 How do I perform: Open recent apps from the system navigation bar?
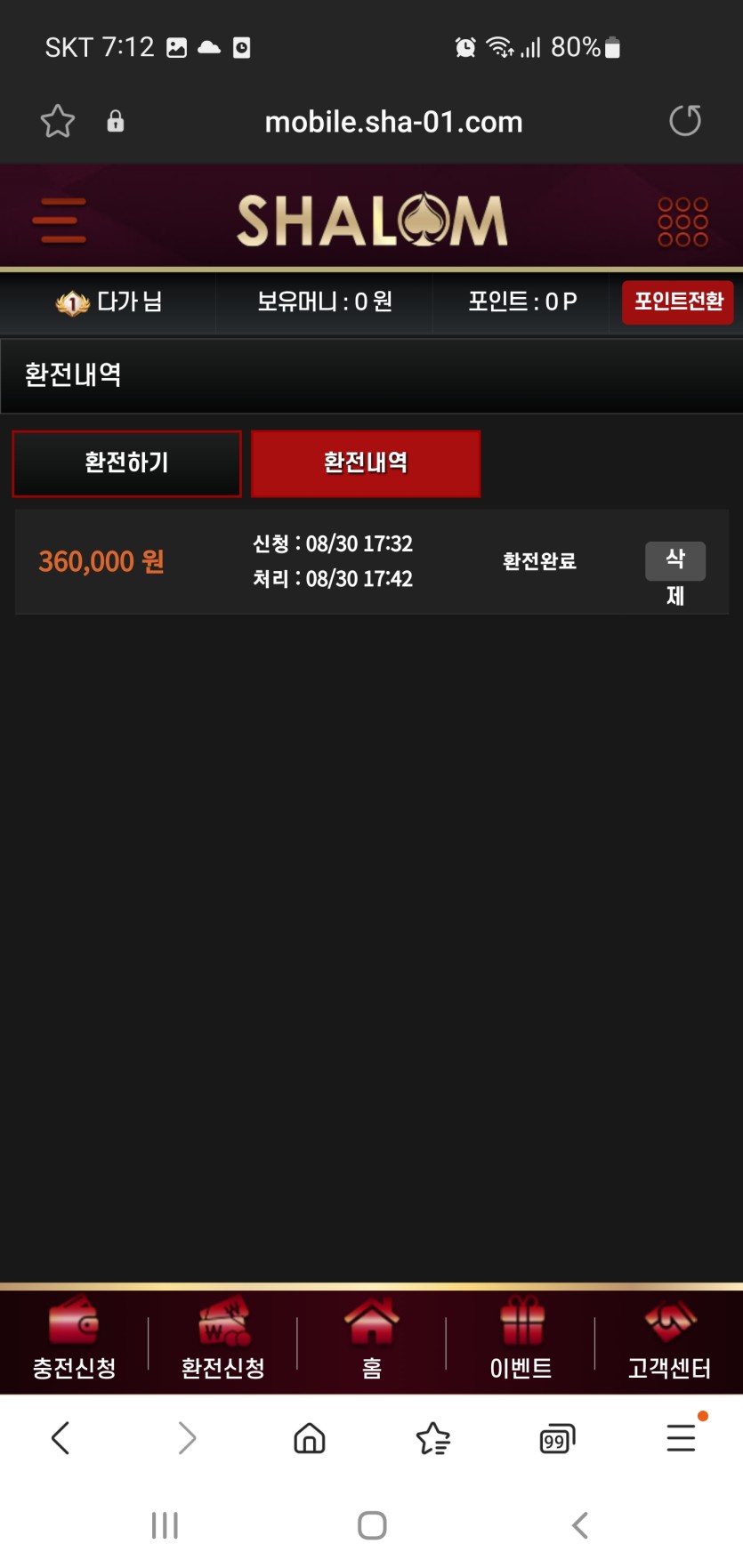(x=165, y=1525)
